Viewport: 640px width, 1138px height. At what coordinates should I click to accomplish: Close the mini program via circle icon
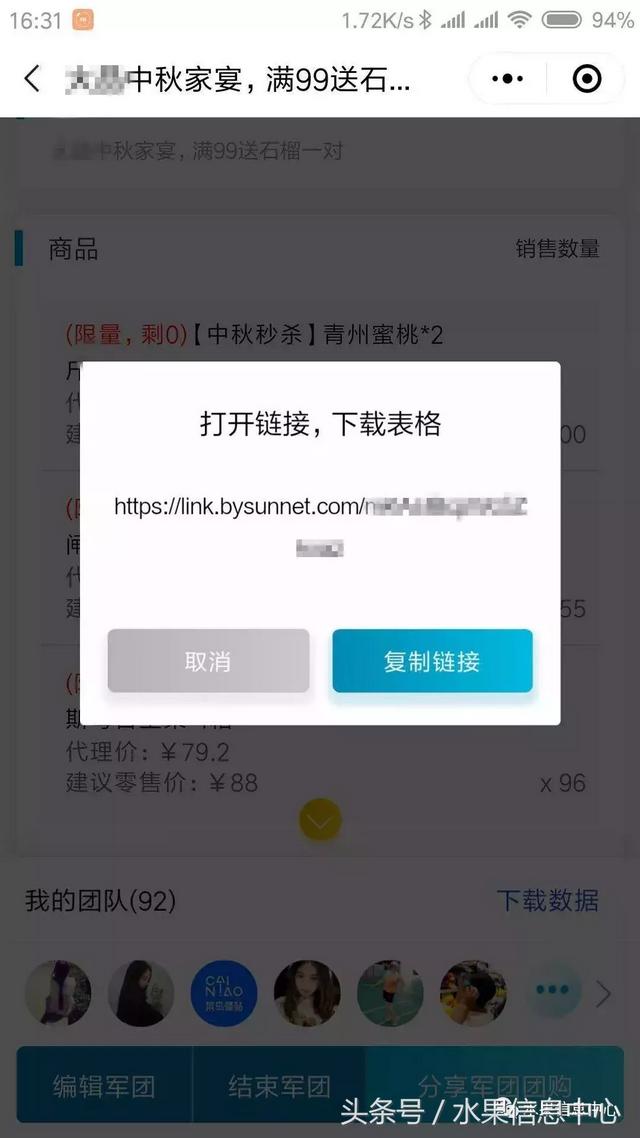(586, 78)
